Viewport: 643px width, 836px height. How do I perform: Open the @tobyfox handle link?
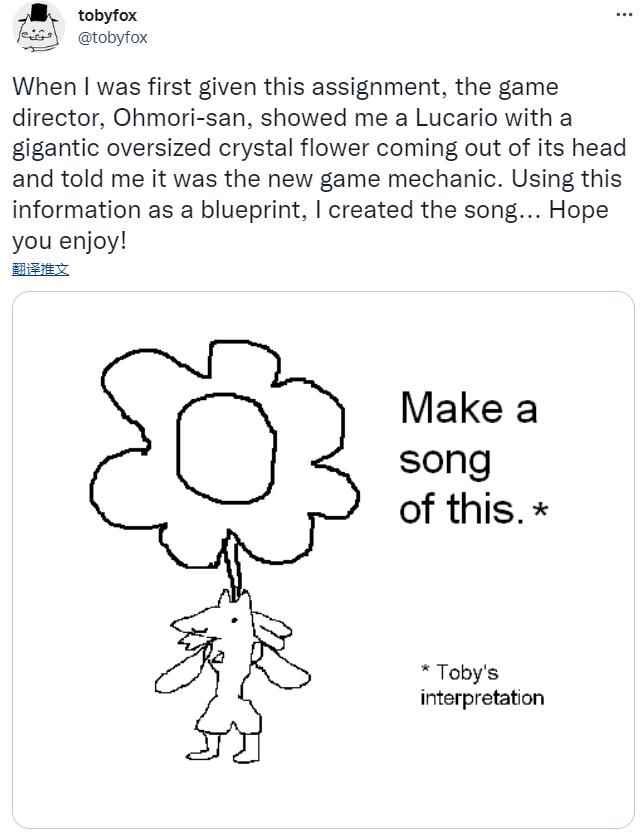(x=112, y=38)
